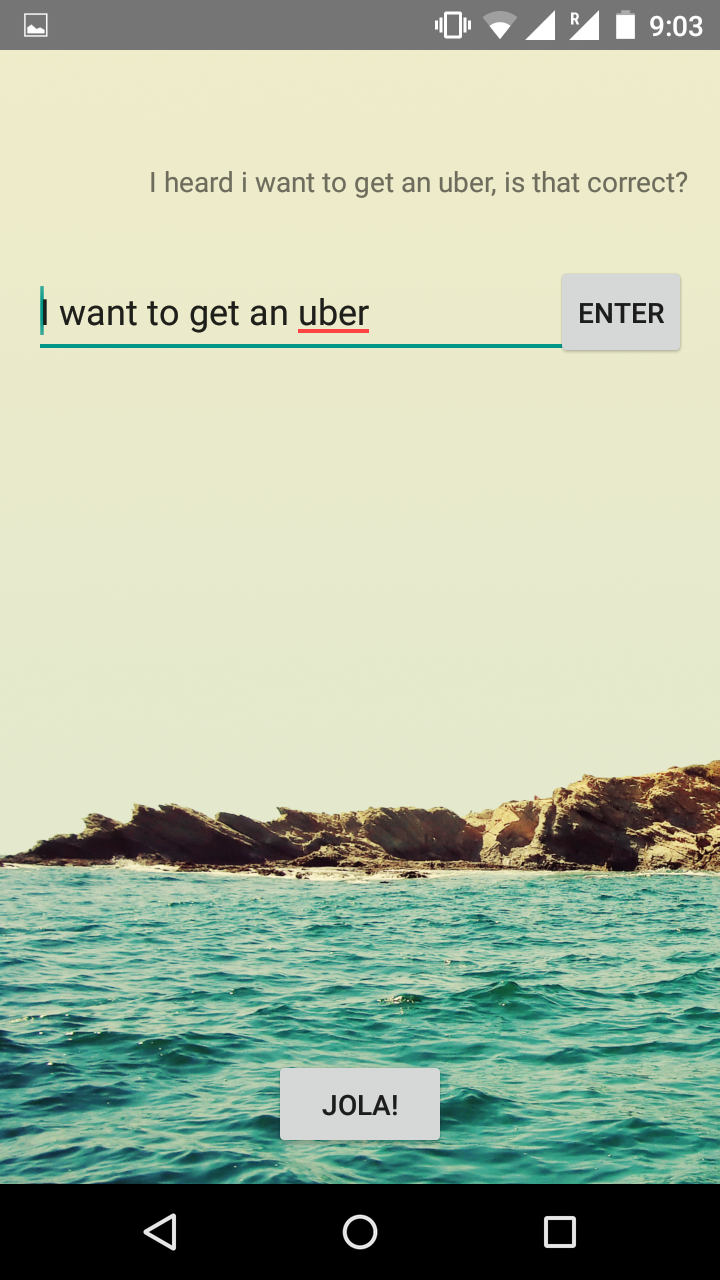Open recent apps from the navigation bar
720x1280 pixels.
[560, 1232]
